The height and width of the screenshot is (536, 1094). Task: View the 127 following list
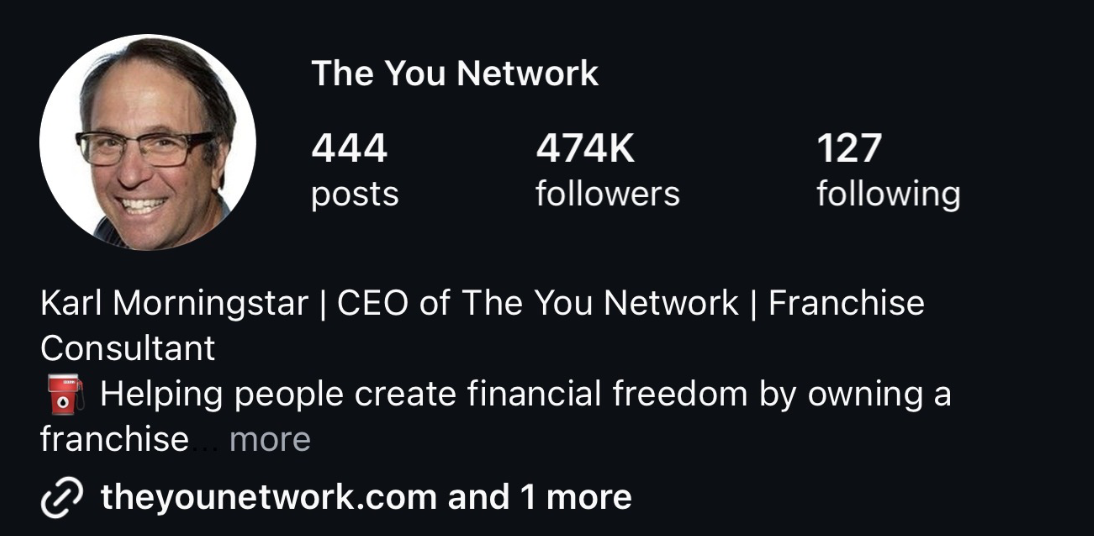click(888, 170)
